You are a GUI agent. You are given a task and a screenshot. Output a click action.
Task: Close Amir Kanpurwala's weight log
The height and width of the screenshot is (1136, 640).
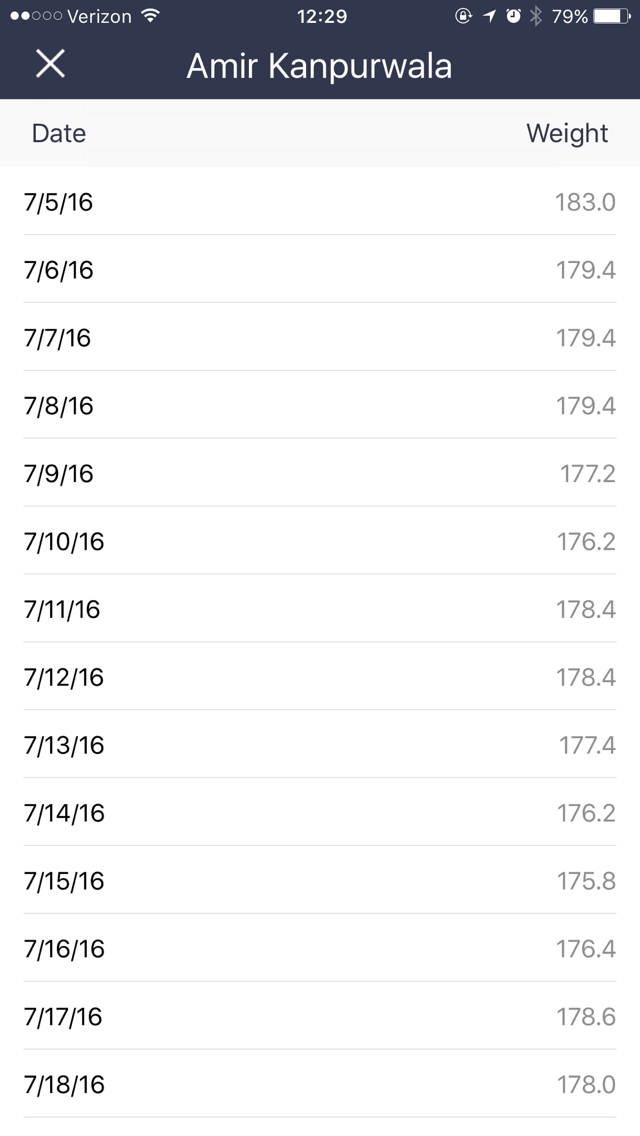click(51, 64)
